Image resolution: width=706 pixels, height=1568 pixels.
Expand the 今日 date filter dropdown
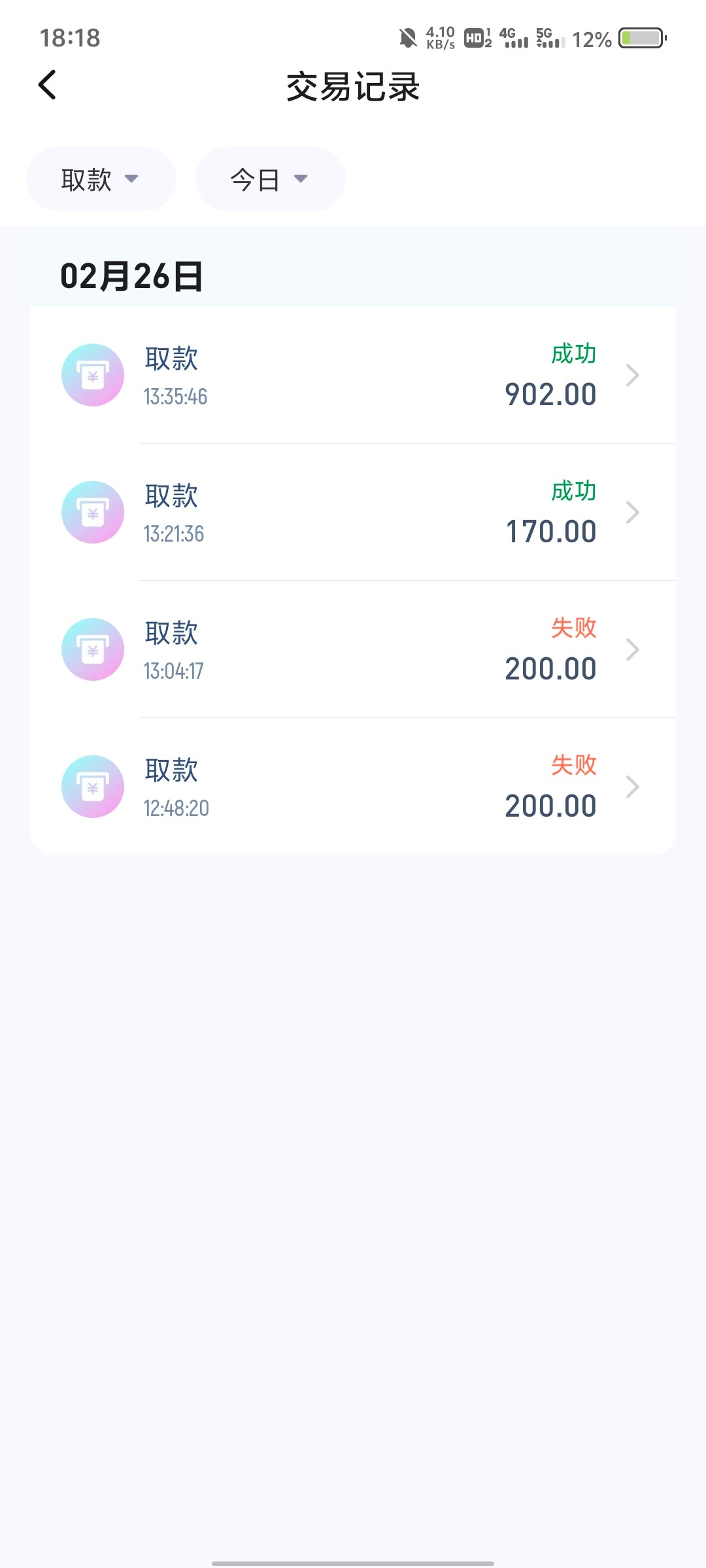(x=270, y=179)
